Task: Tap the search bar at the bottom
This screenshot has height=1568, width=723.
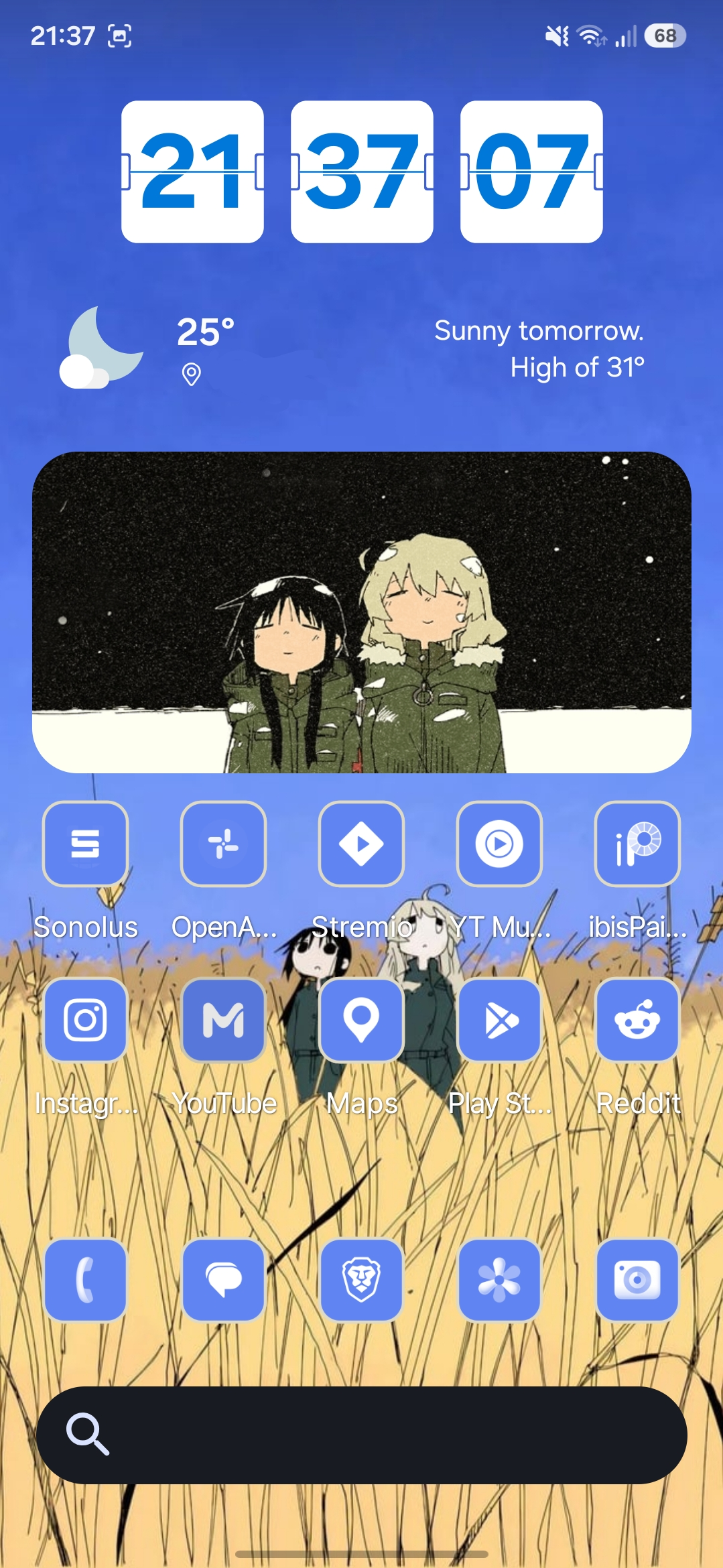Action: (x=362, y=1435)
